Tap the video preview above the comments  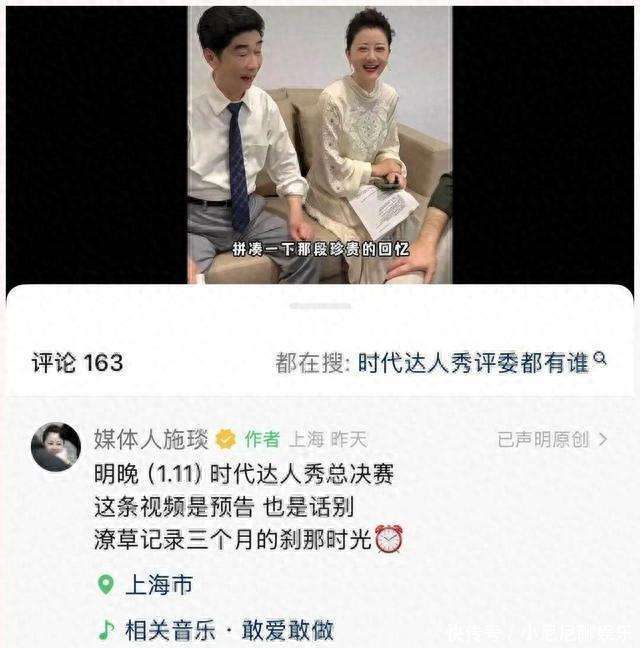pyautogui.click(x=320, y=145)
